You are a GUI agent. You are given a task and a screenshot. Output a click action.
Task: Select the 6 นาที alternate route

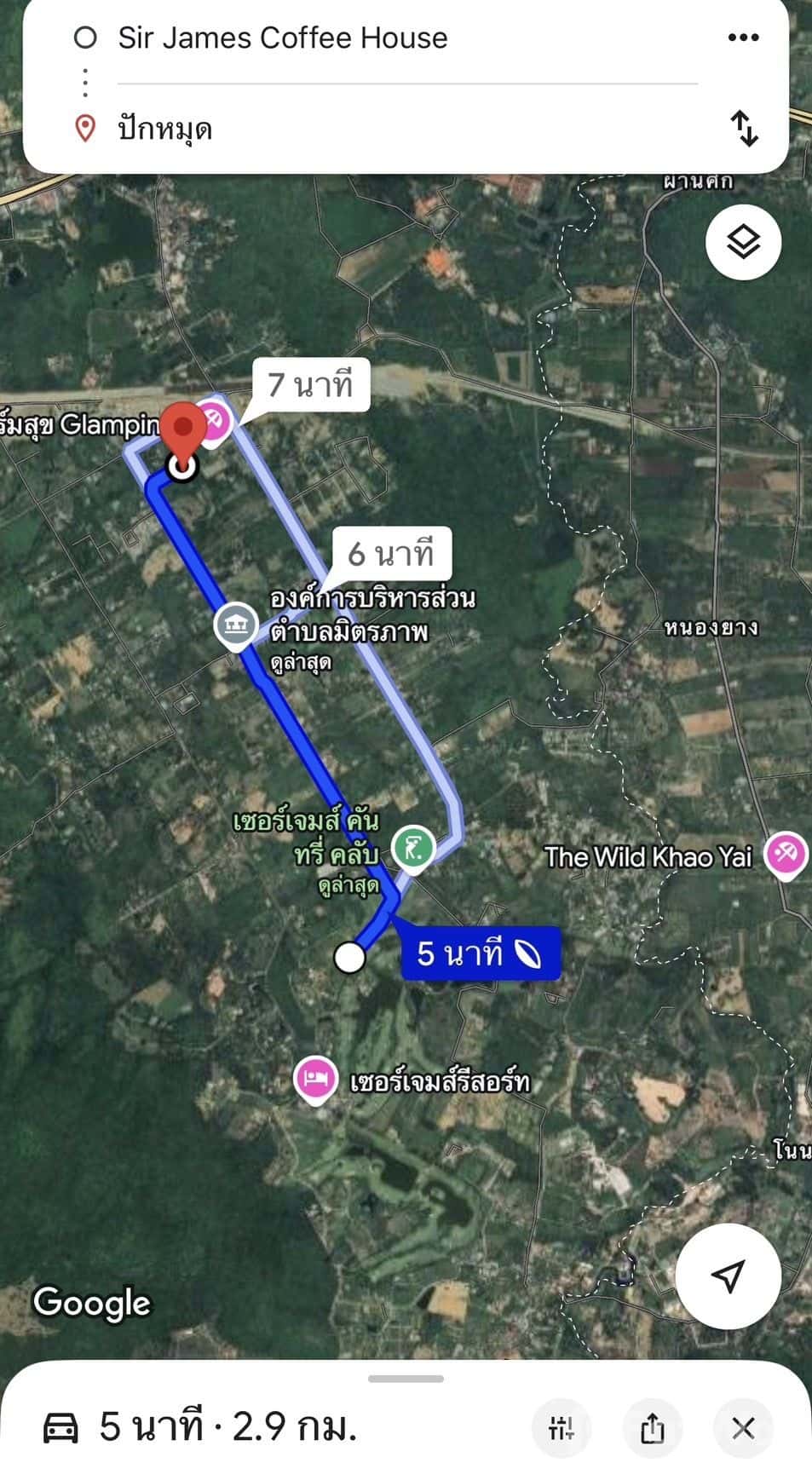point(390,554)
